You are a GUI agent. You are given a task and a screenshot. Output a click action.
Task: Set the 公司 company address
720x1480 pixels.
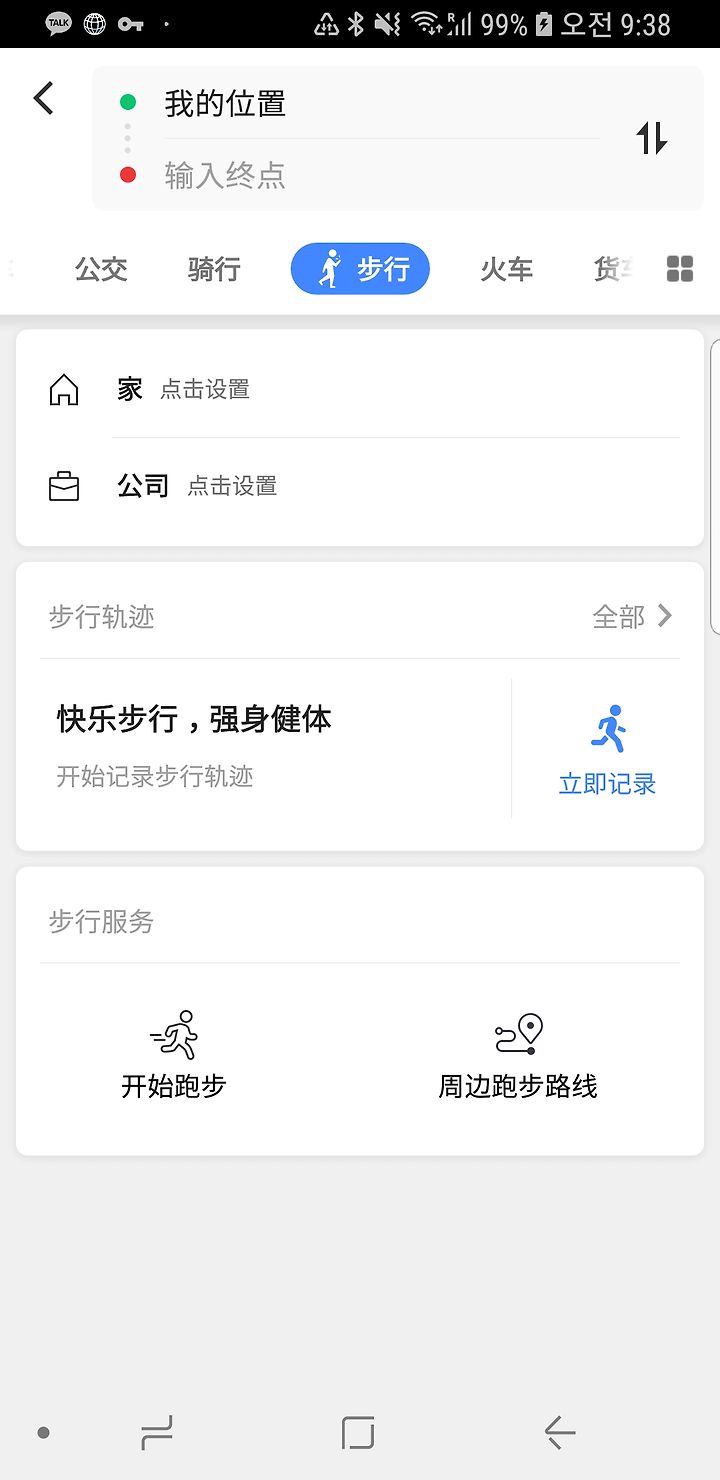(360, 486)
